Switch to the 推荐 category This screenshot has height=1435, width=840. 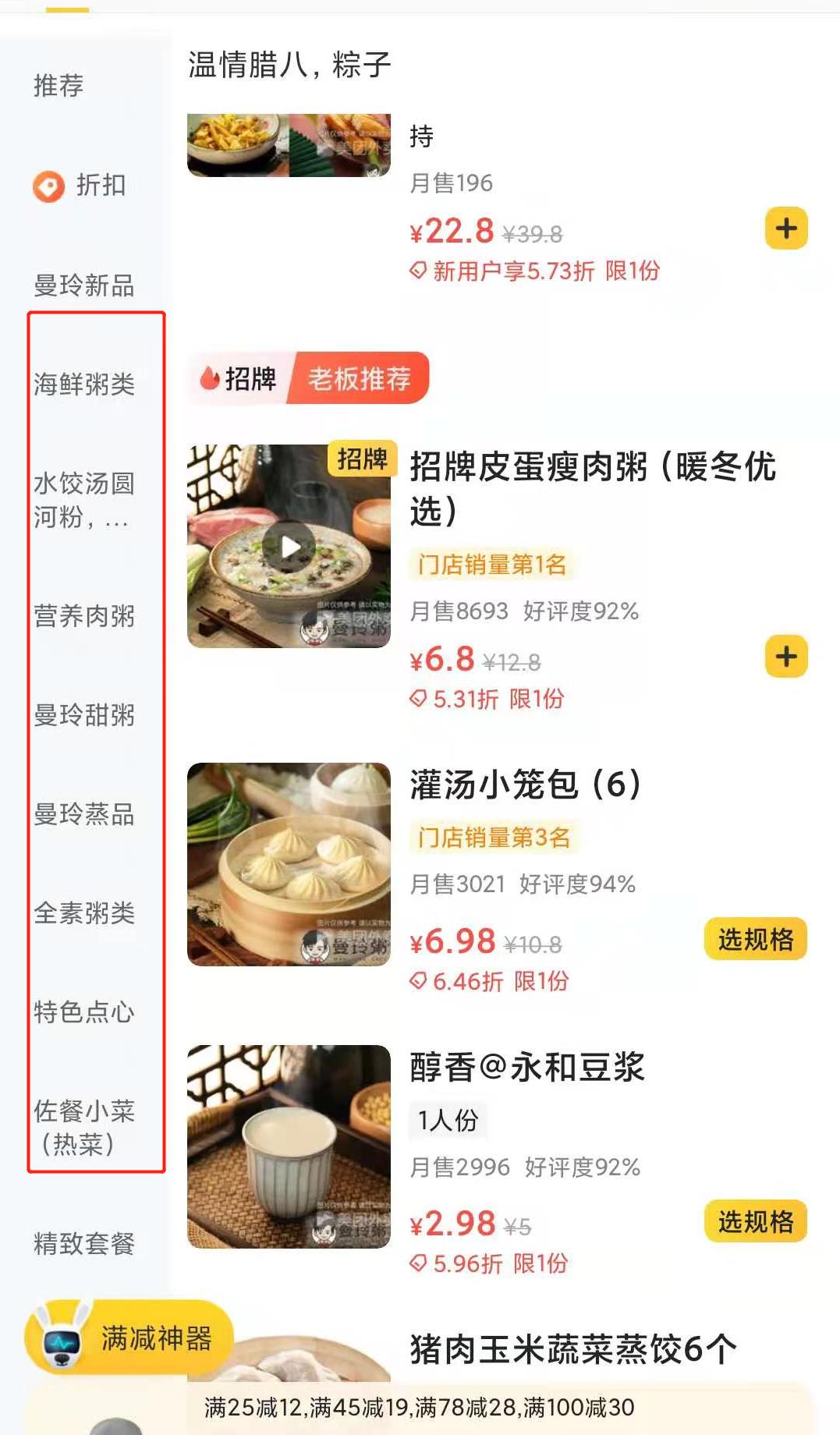click(x=58, y=85)
